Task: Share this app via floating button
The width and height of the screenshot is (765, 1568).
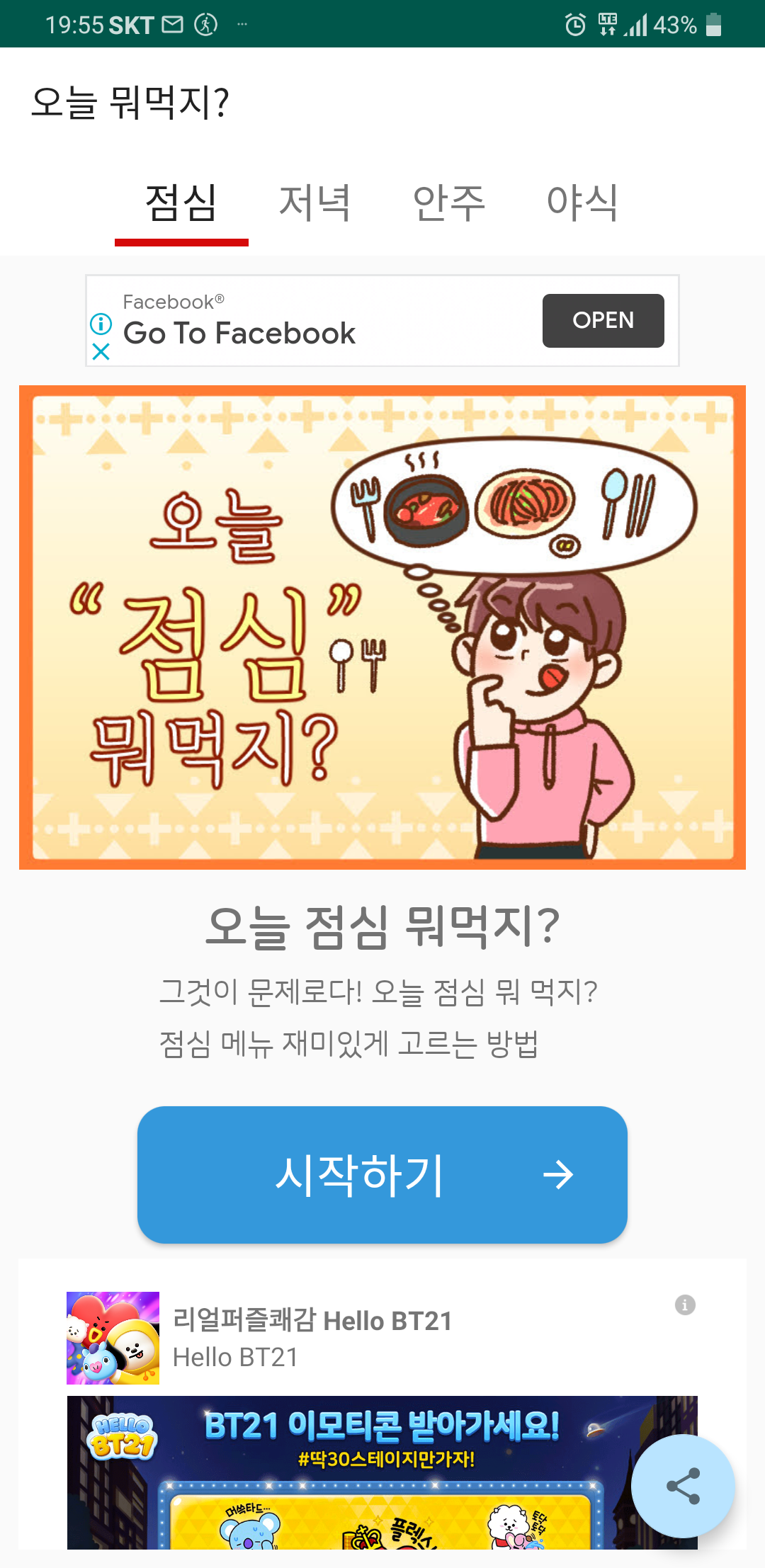Action: tap(683, 1486)
